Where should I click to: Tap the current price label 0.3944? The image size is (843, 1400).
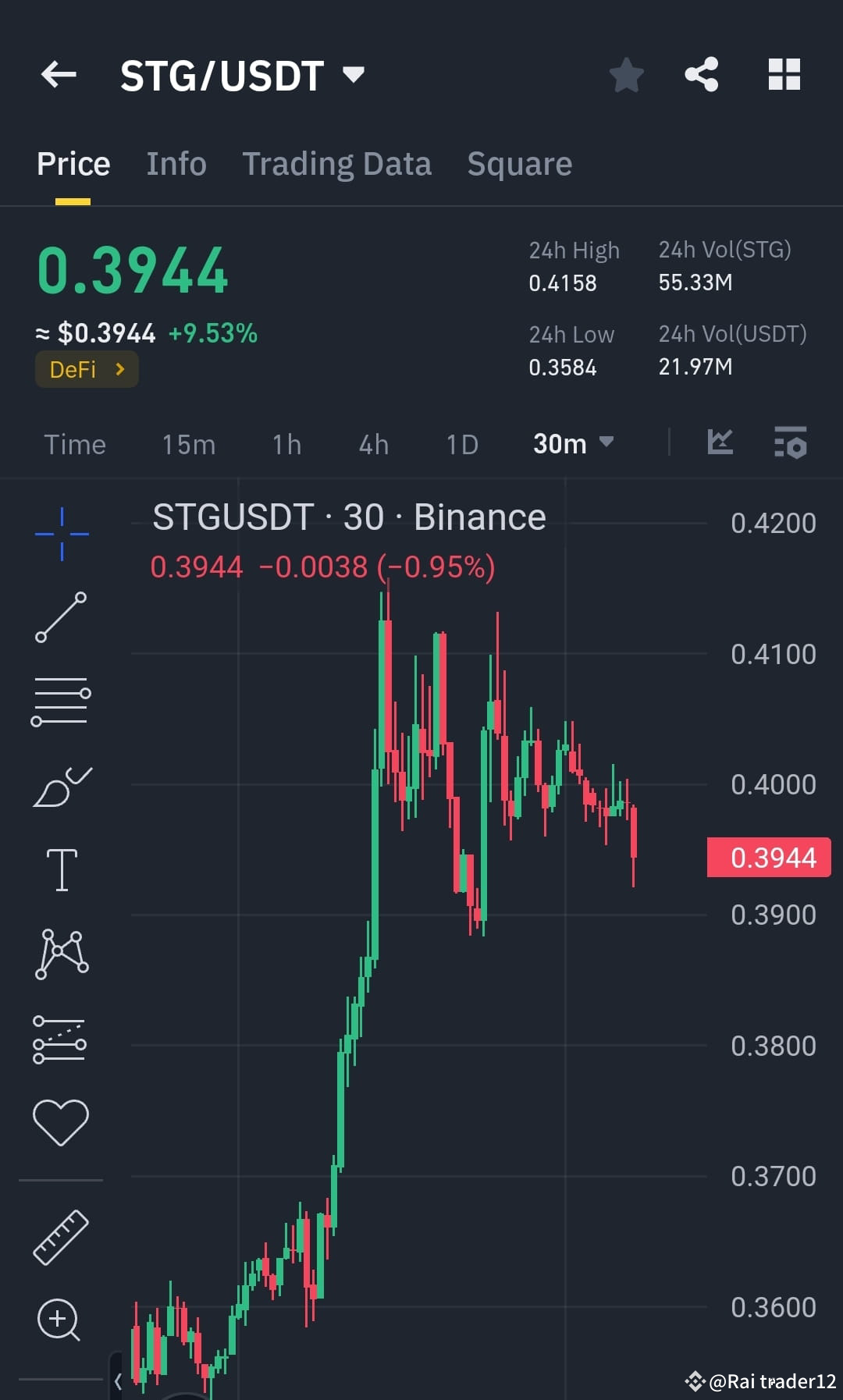[768, 857]
